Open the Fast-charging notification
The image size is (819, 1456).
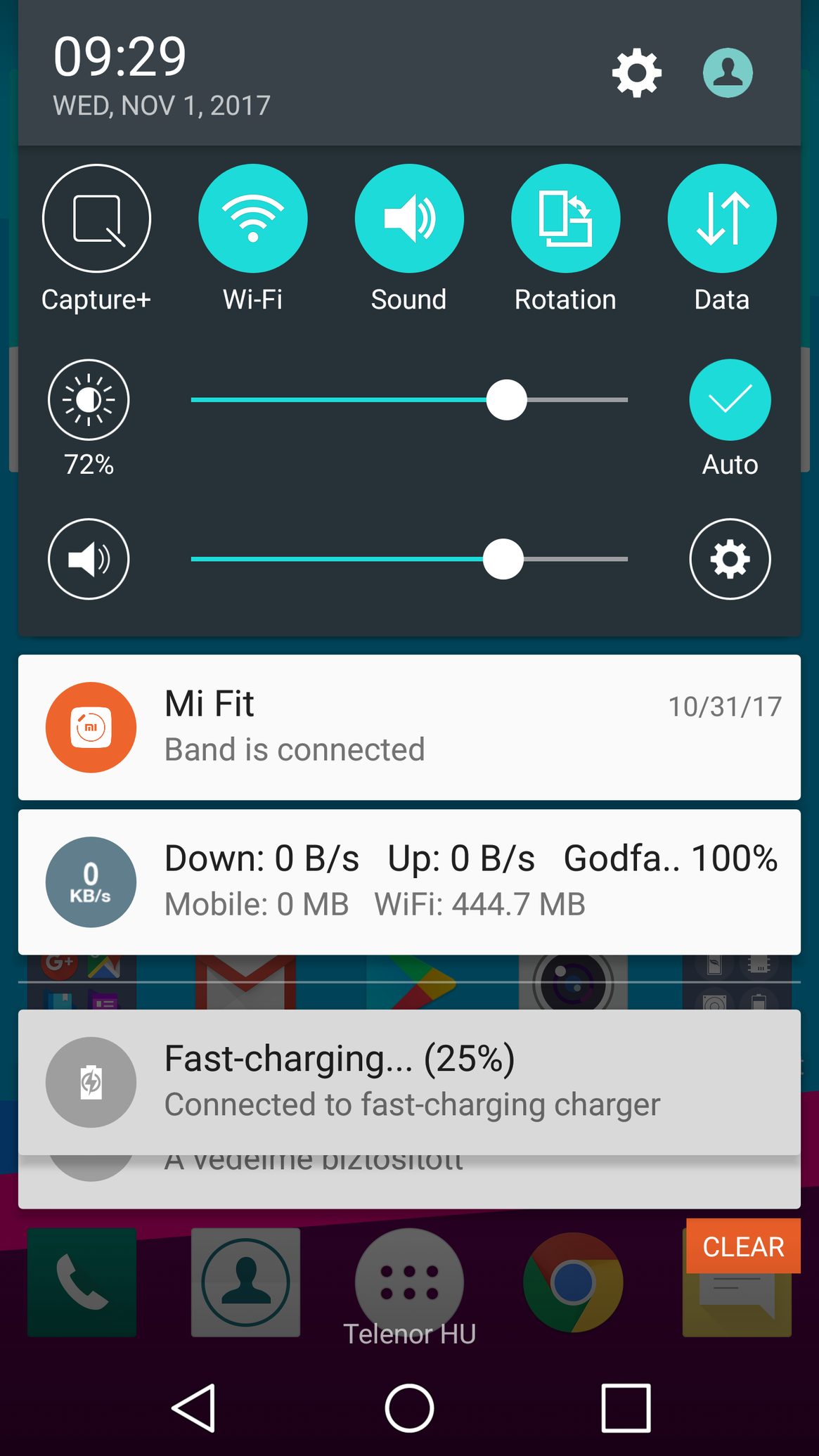coord(409,1082)
